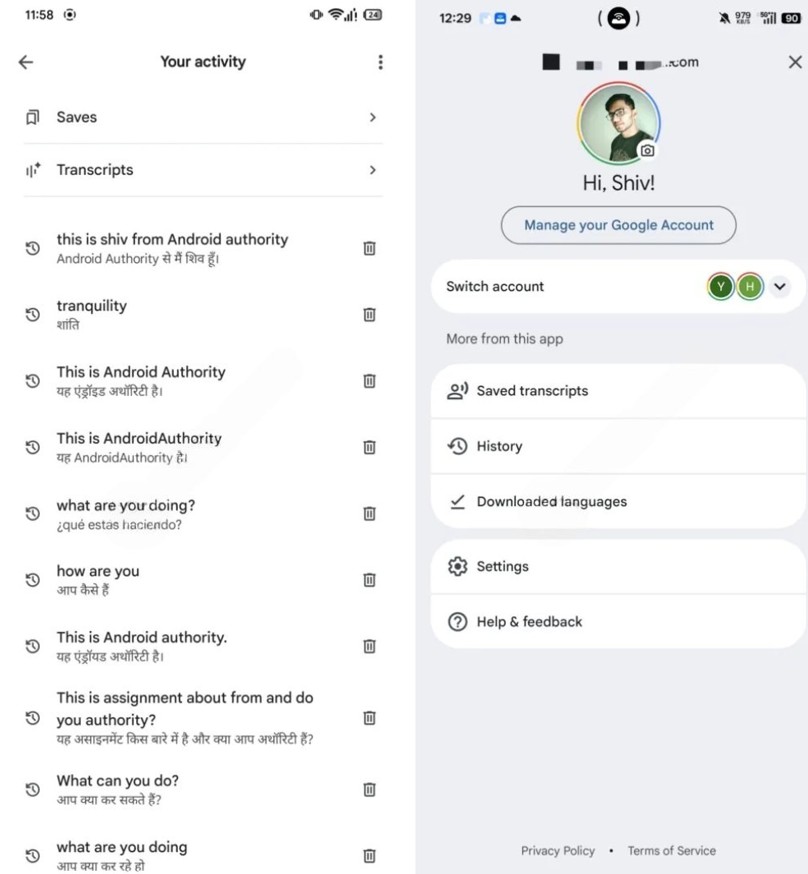Open the "how are you" translation entry
The height and width of the screenshot is (874, 808).
(189, 580)
